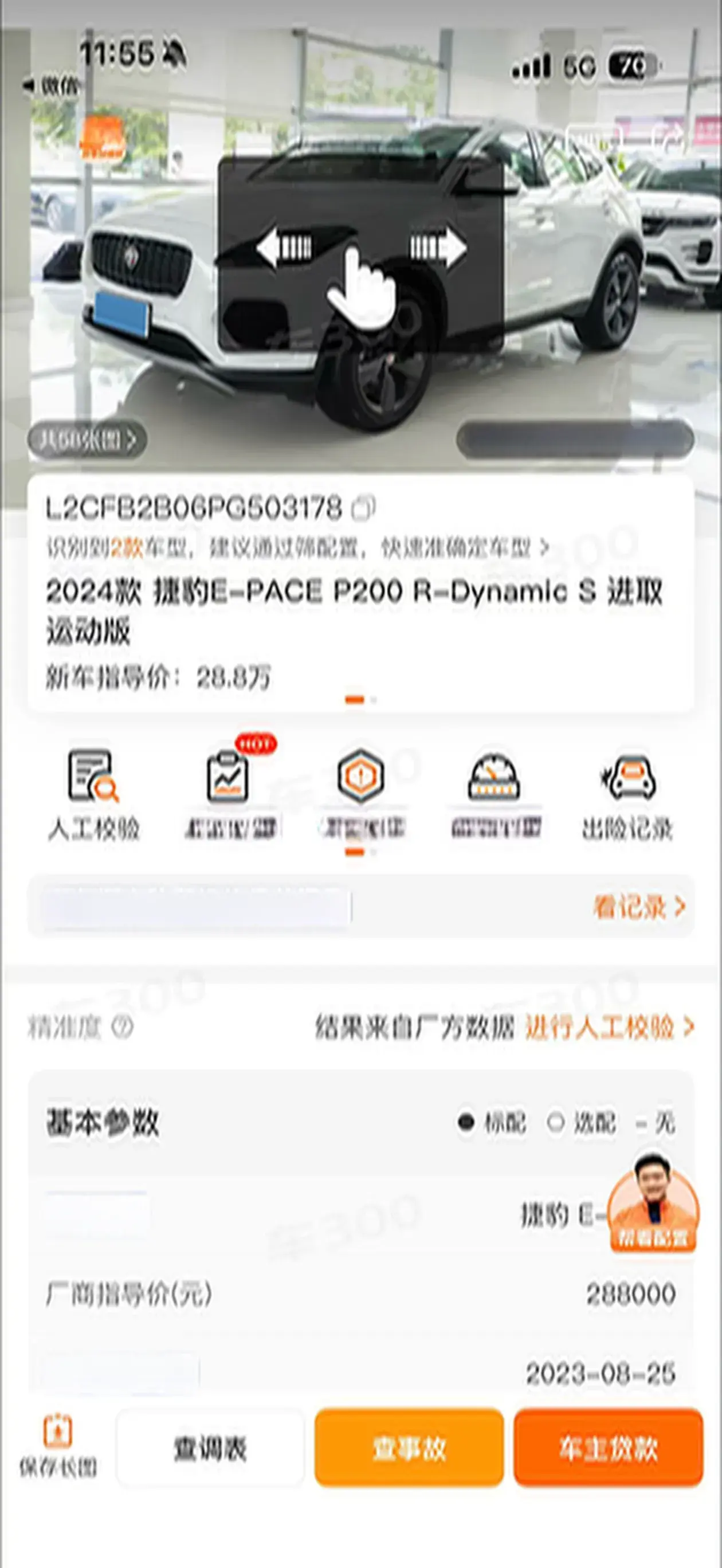Copy the VIN number L2CFB2B06PG503178
This screenshot has height=1568, width=722.
coord(364,508)
